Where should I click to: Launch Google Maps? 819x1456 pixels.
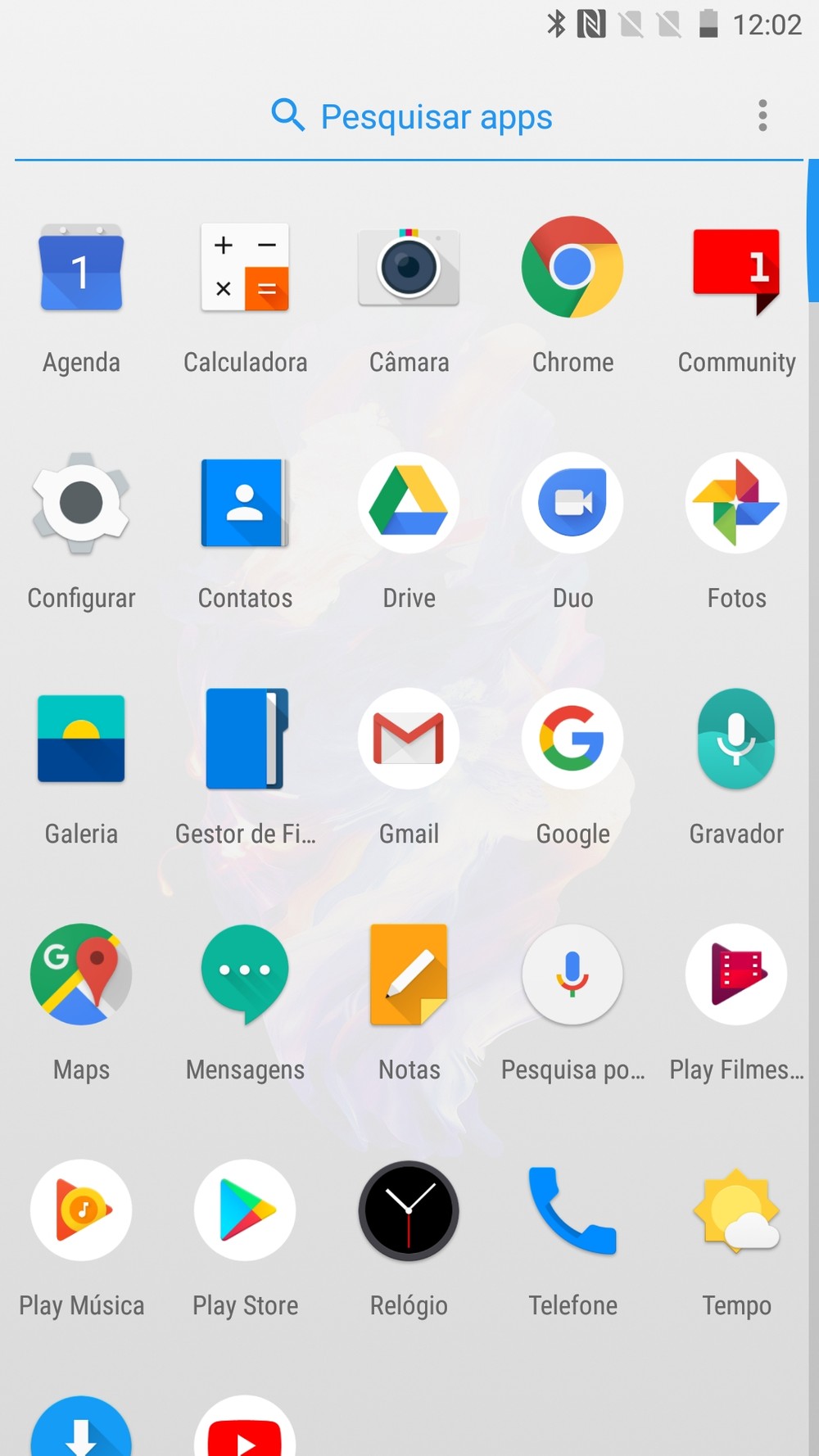[x=81, y=975]
